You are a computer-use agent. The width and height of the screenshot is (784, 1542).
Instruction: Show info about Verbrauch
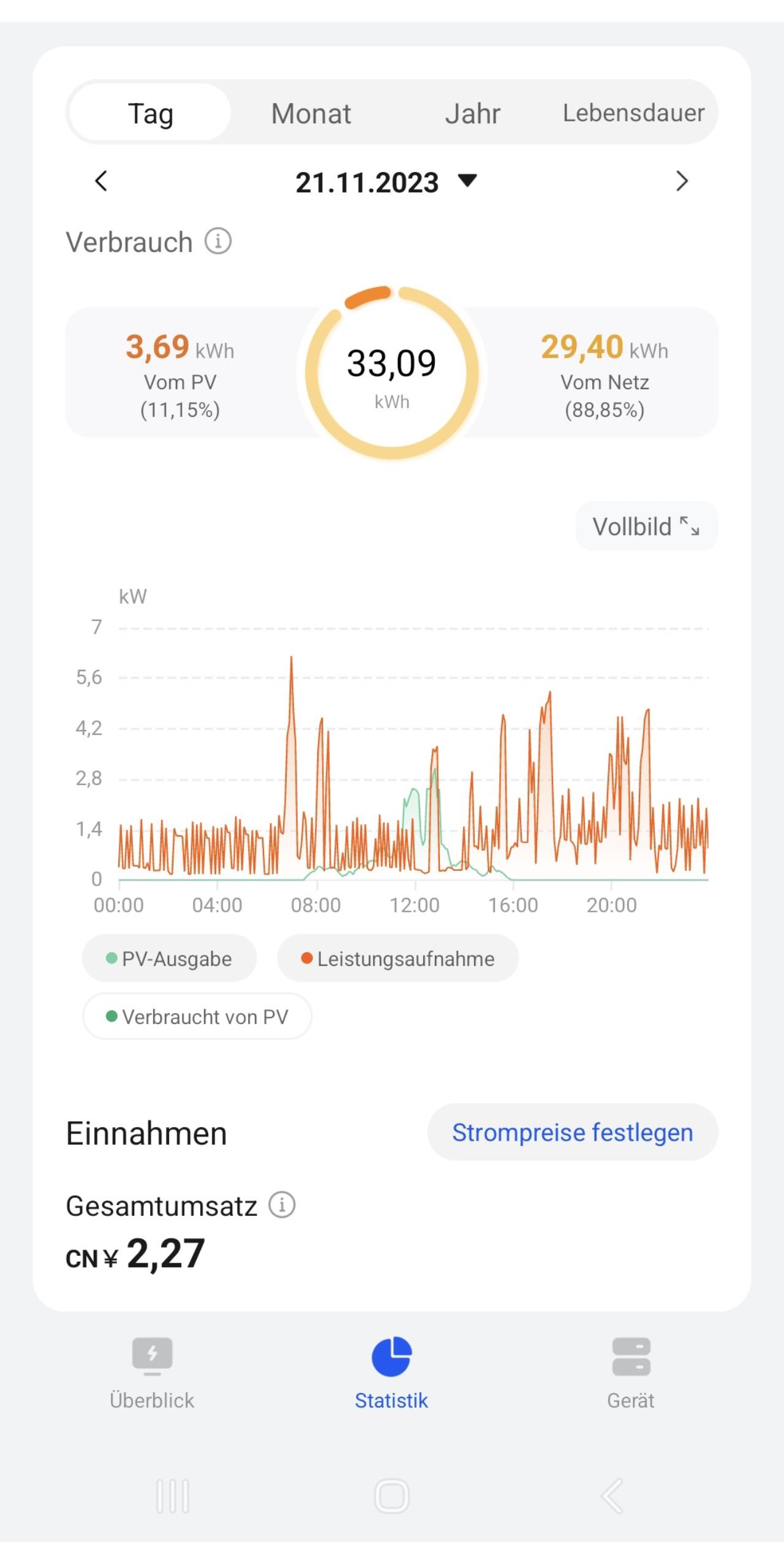pyautogui.click(x=218, y=241)
